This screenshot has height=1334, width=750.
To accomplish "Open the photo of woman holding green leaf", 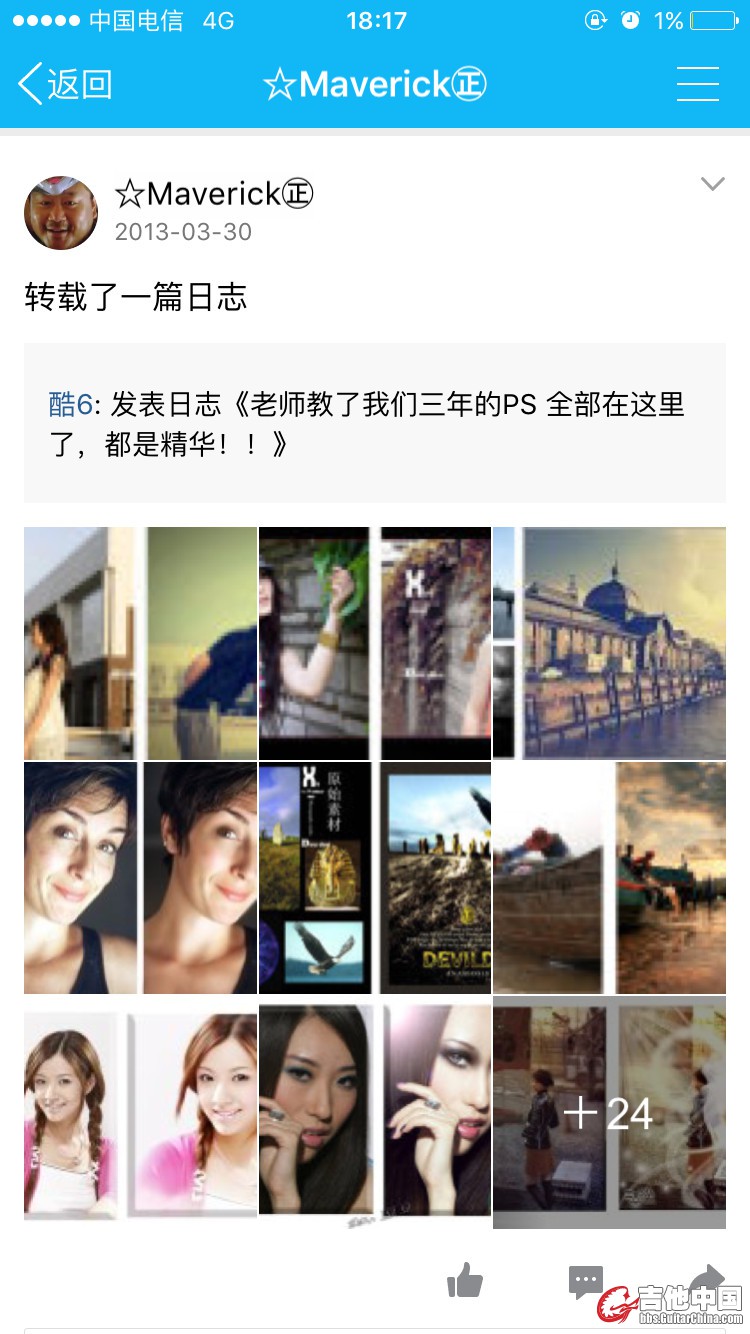I will tap(375, 643).
